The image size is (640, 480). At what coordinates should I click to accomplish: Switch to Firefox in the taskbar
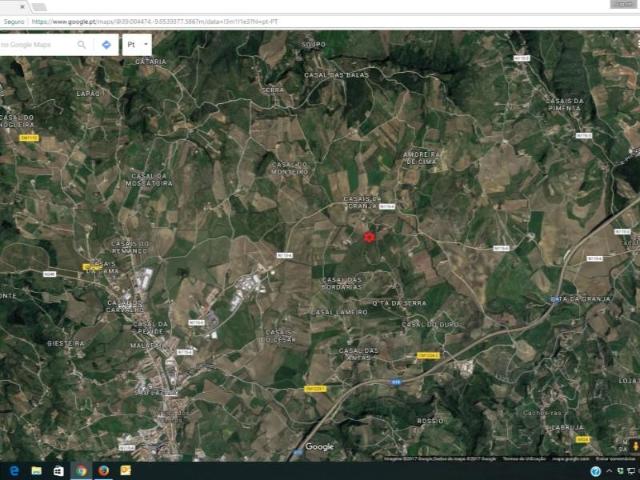tap(103, 470)
